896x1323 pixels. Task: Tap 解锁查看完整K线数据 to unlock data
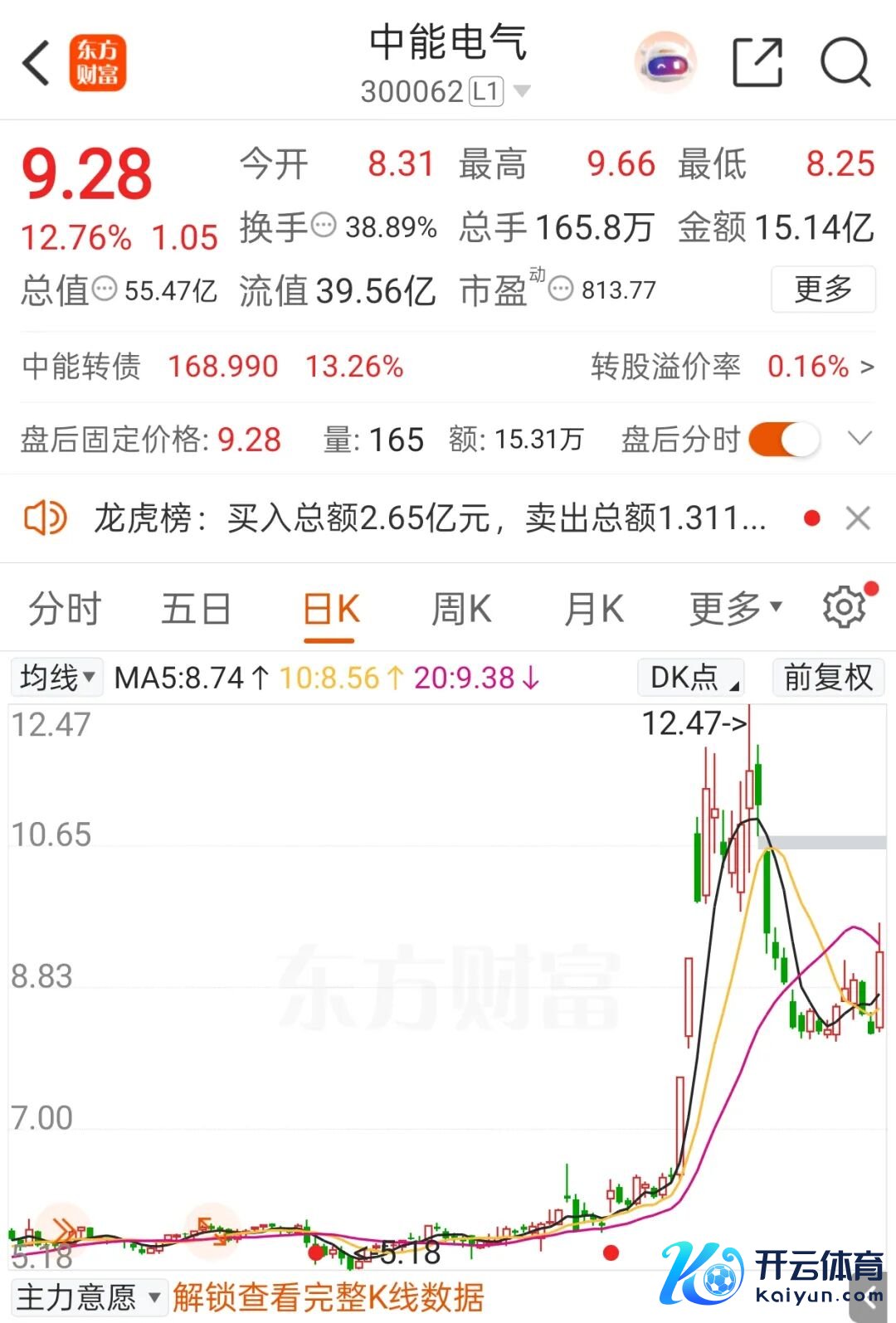click(x=328, y=1296)
